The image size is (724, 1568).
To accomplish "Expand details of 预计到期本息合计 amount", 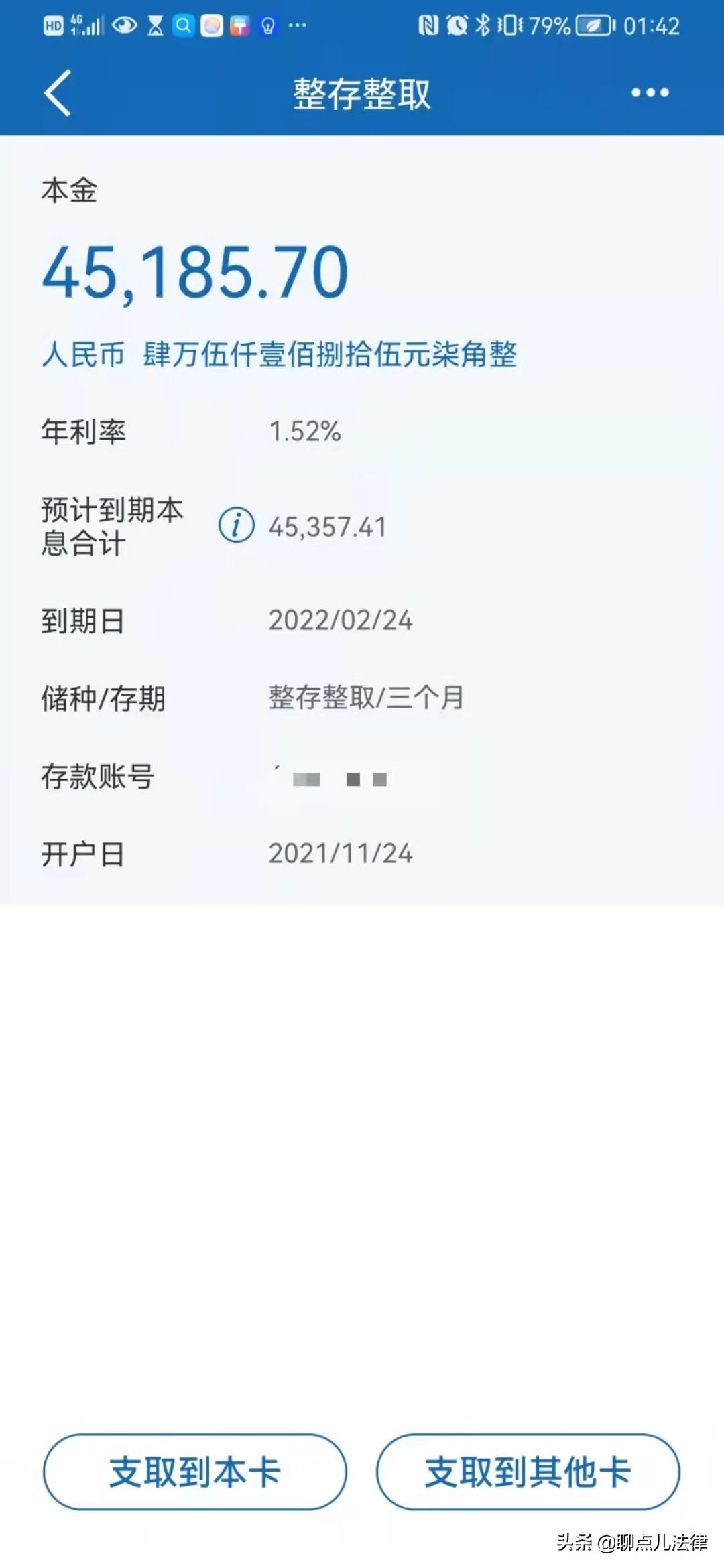I will tap(326, 527).
